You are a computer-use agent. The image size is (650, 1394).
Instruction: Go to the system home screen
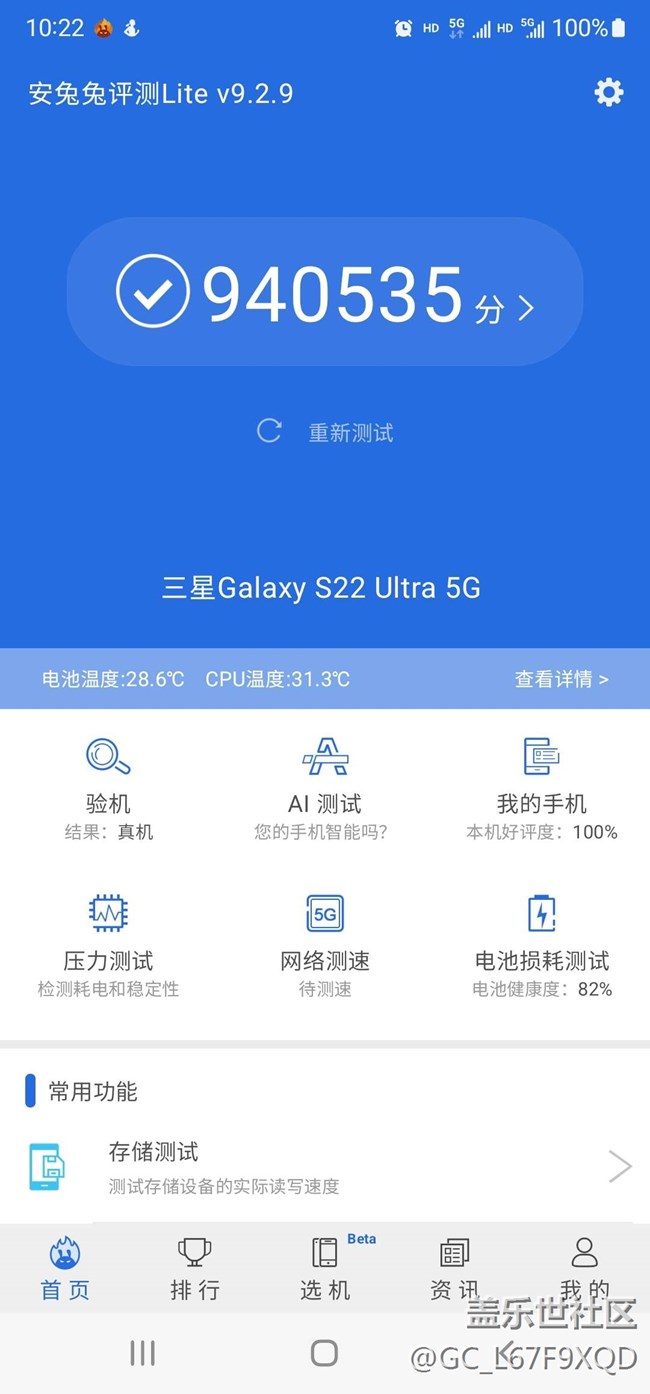click(x=324, y=1353)
